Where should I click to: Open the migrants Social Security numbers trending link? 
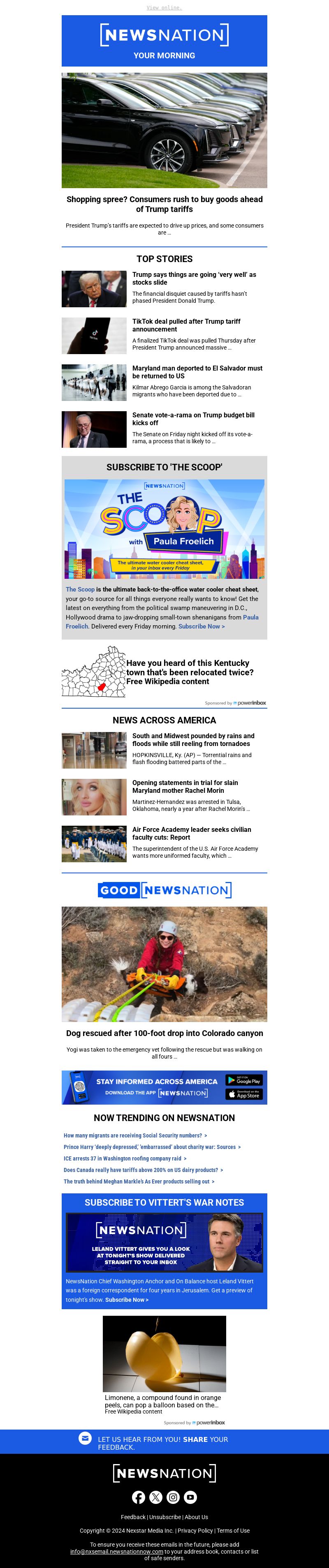point(134,1135)
